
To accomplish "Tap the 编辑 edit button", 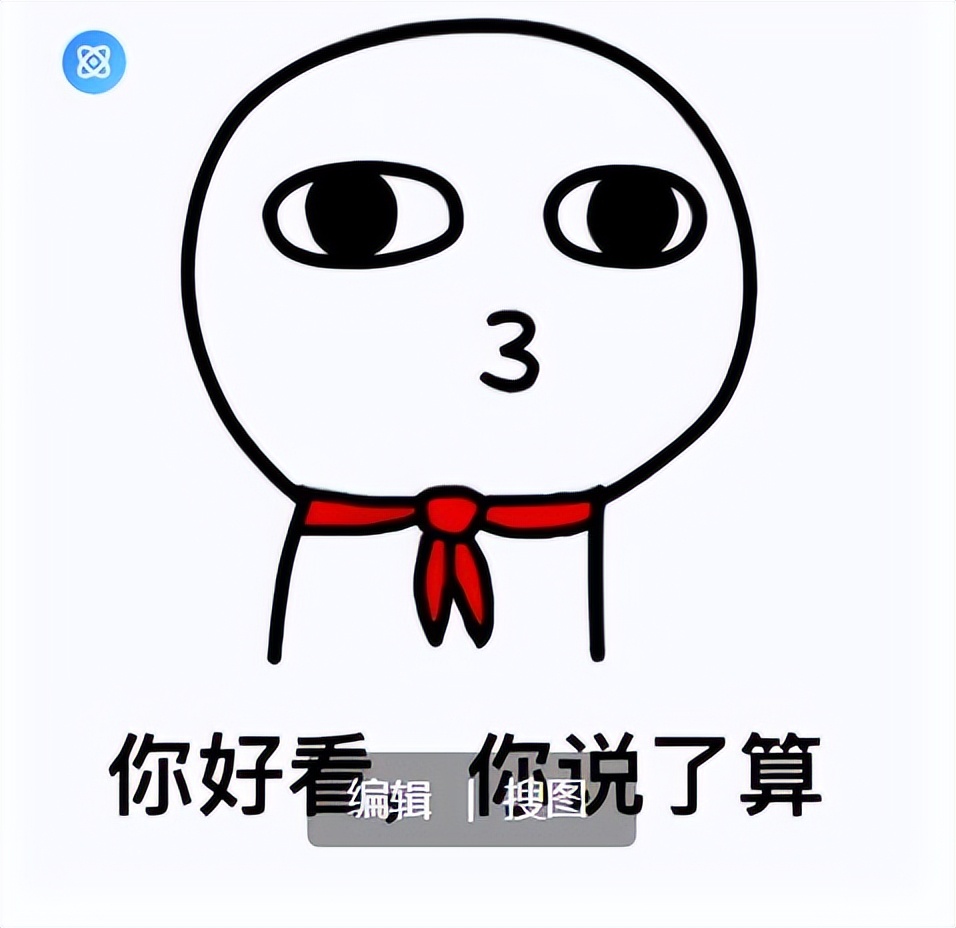I will (x=390, y=800).
